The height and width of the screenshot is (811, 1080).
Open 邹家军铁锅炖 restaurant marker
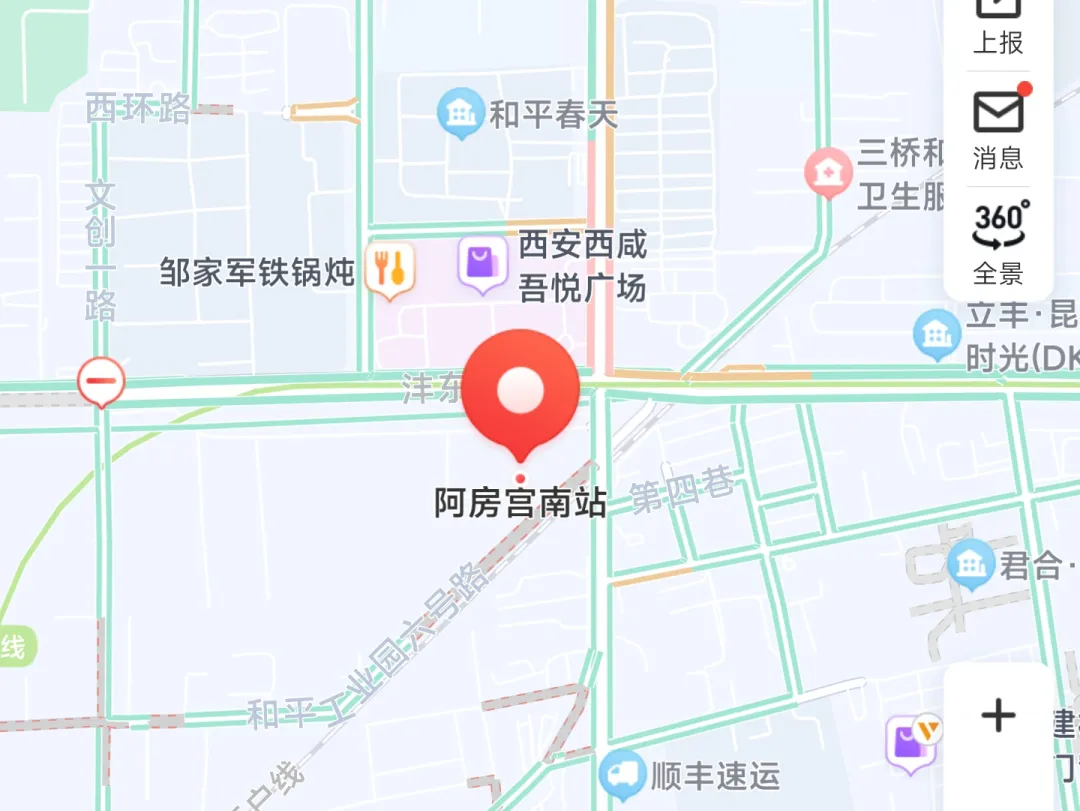(x=389, y=268)
